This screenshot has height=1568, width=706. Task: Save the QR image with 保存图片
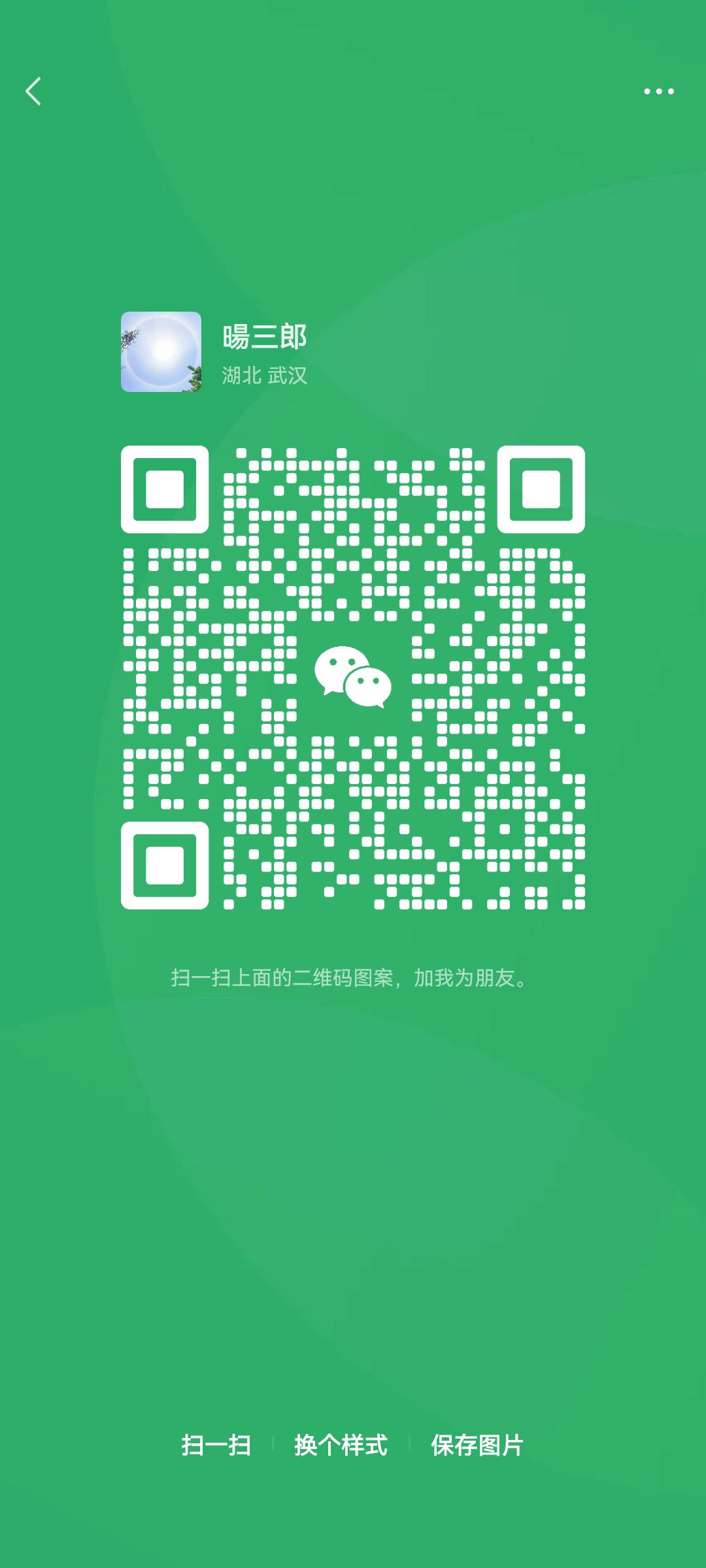coord(477,1445)
